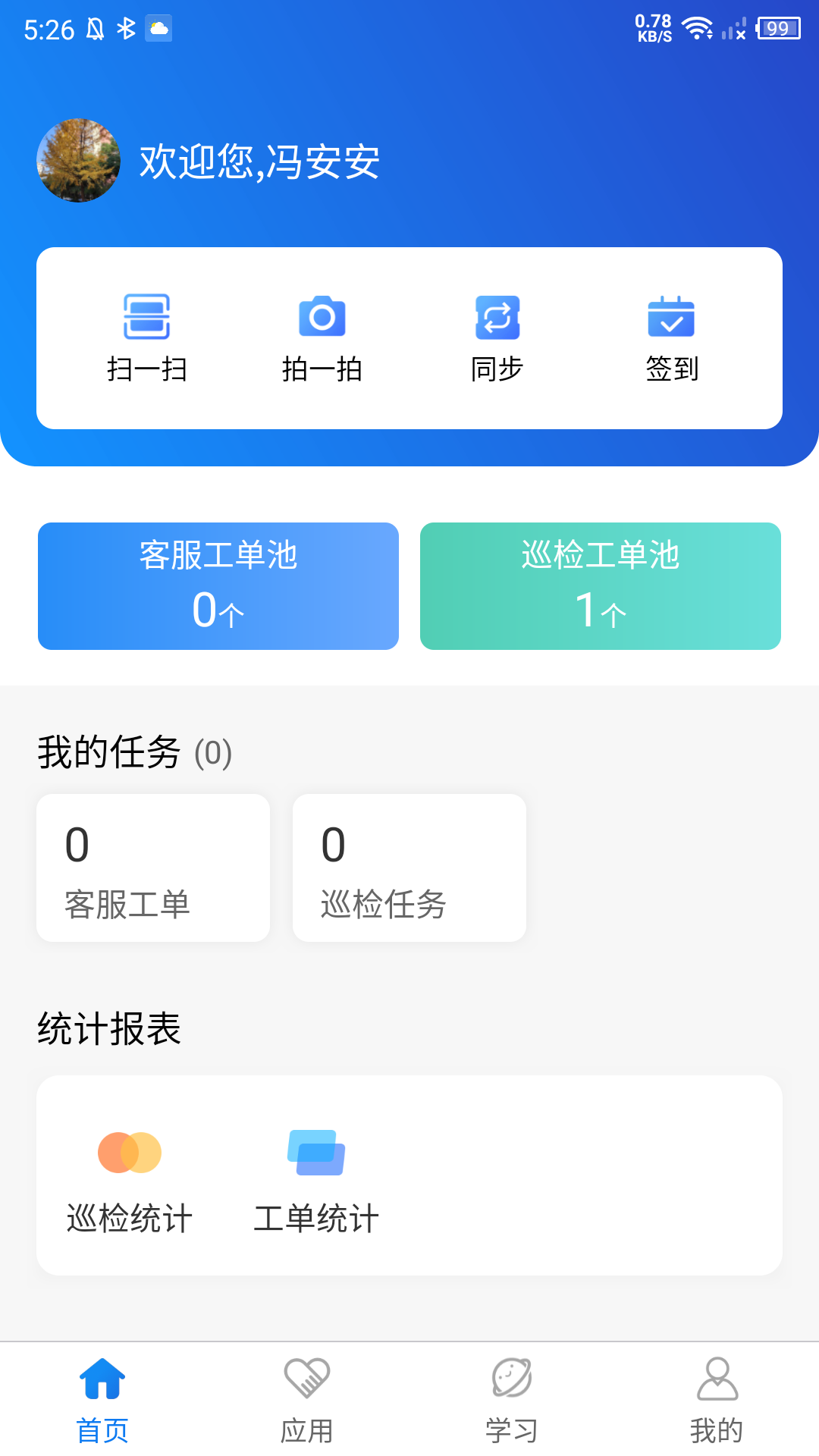Open the 客服工单池 work order pool

point(218,585)
